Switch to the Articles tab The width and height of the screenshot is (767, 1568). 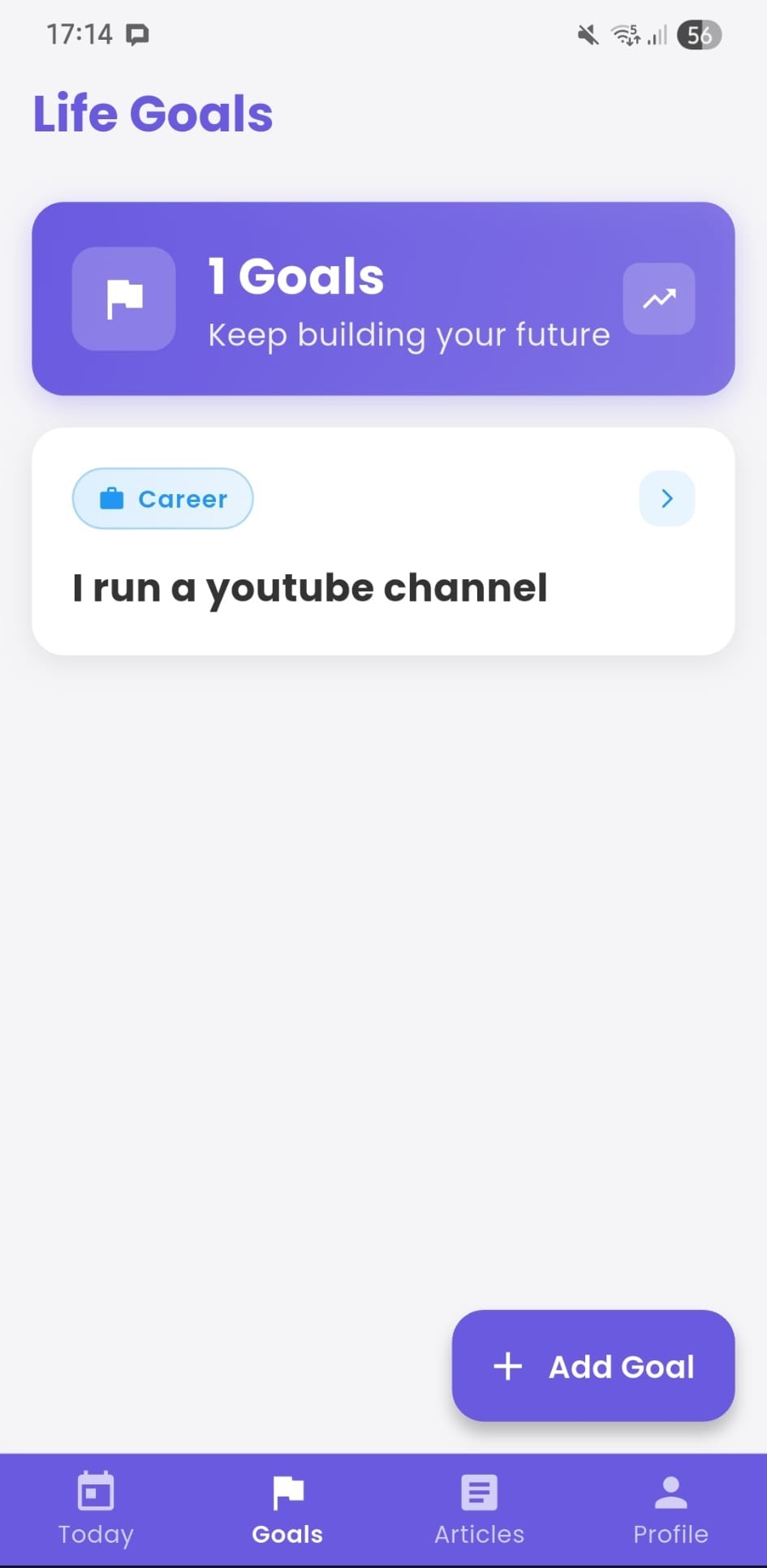[479, 1510]
